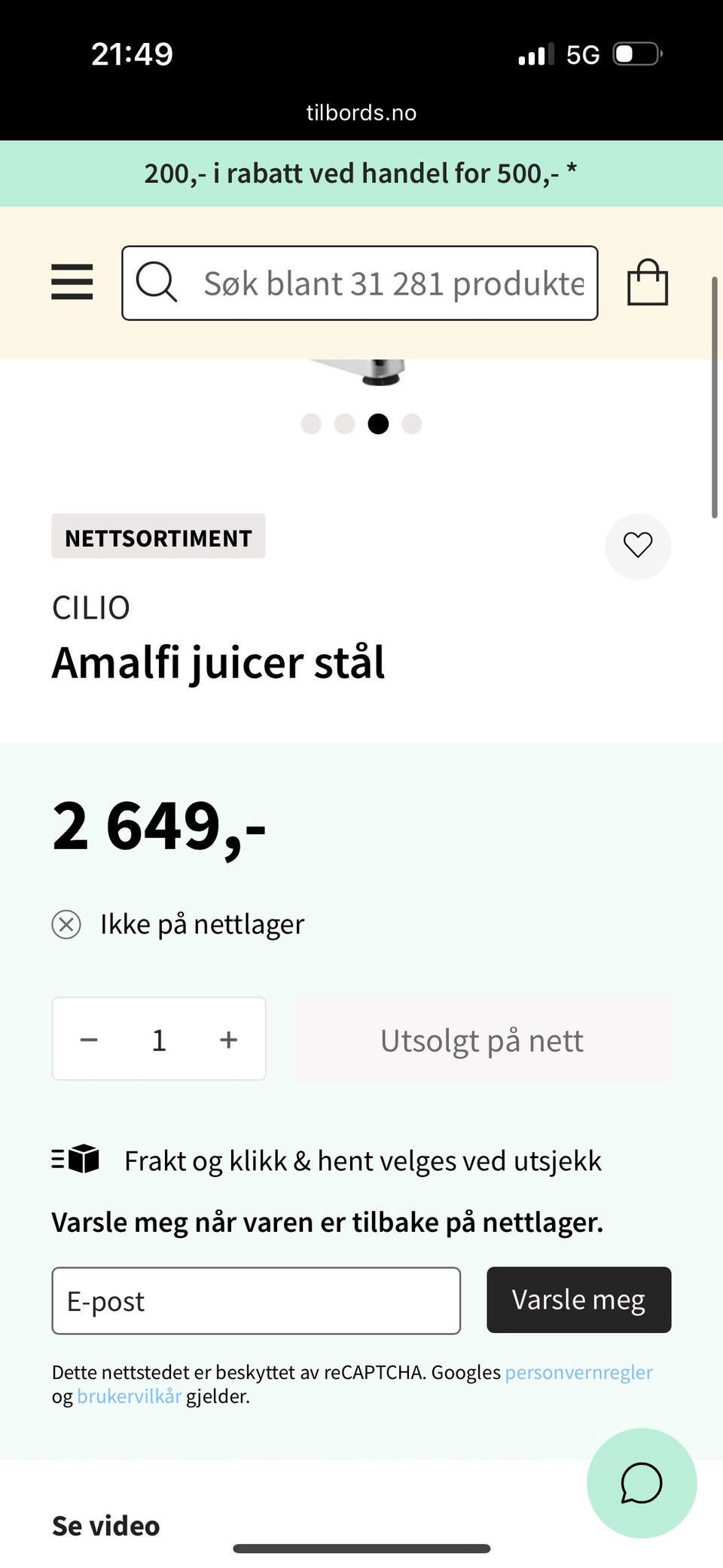Jump to the first product image dot
Screen dimensions: 723x1568
(x=311, y=424)
